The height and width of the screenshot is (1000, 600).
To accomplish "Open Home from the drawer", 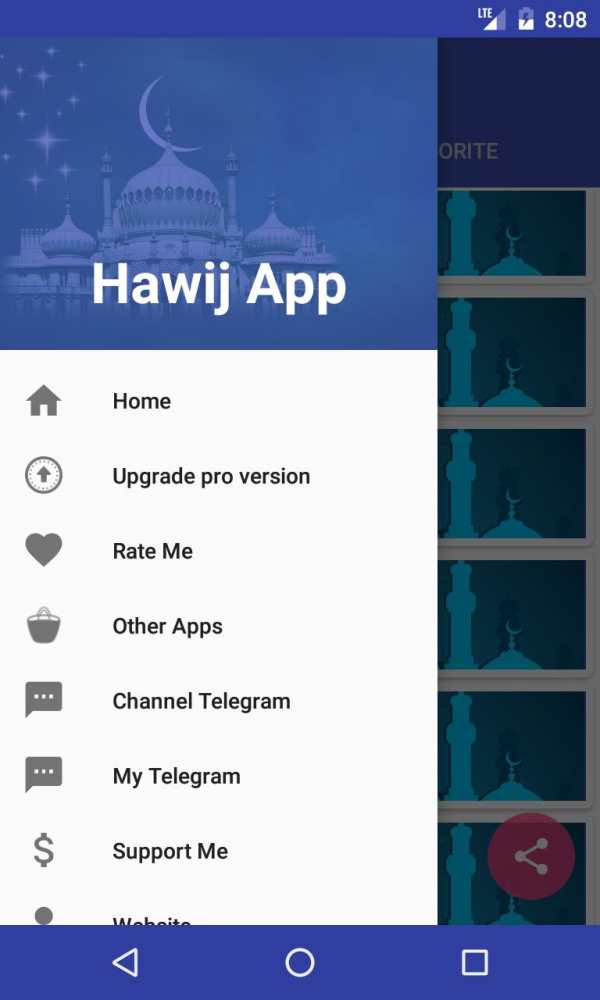I will click(x=219, y=401).
